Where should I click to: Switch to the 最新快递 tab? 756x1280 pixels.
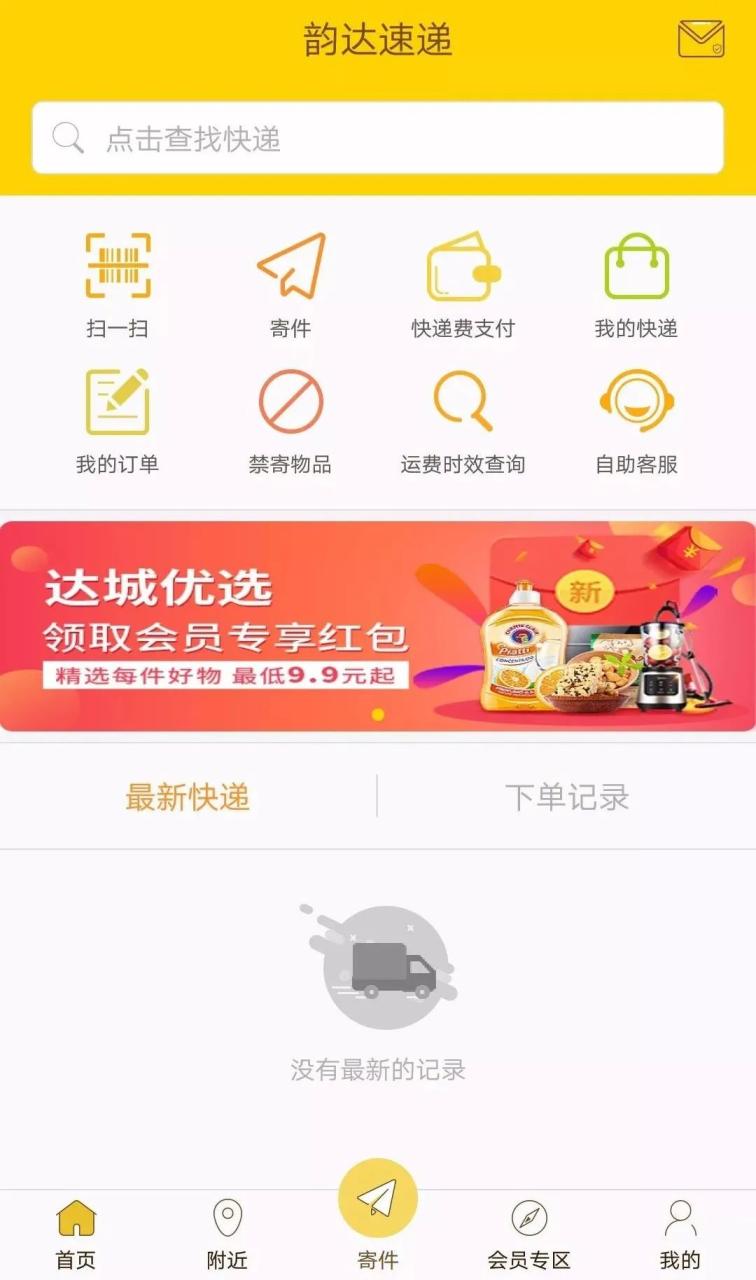188,797
